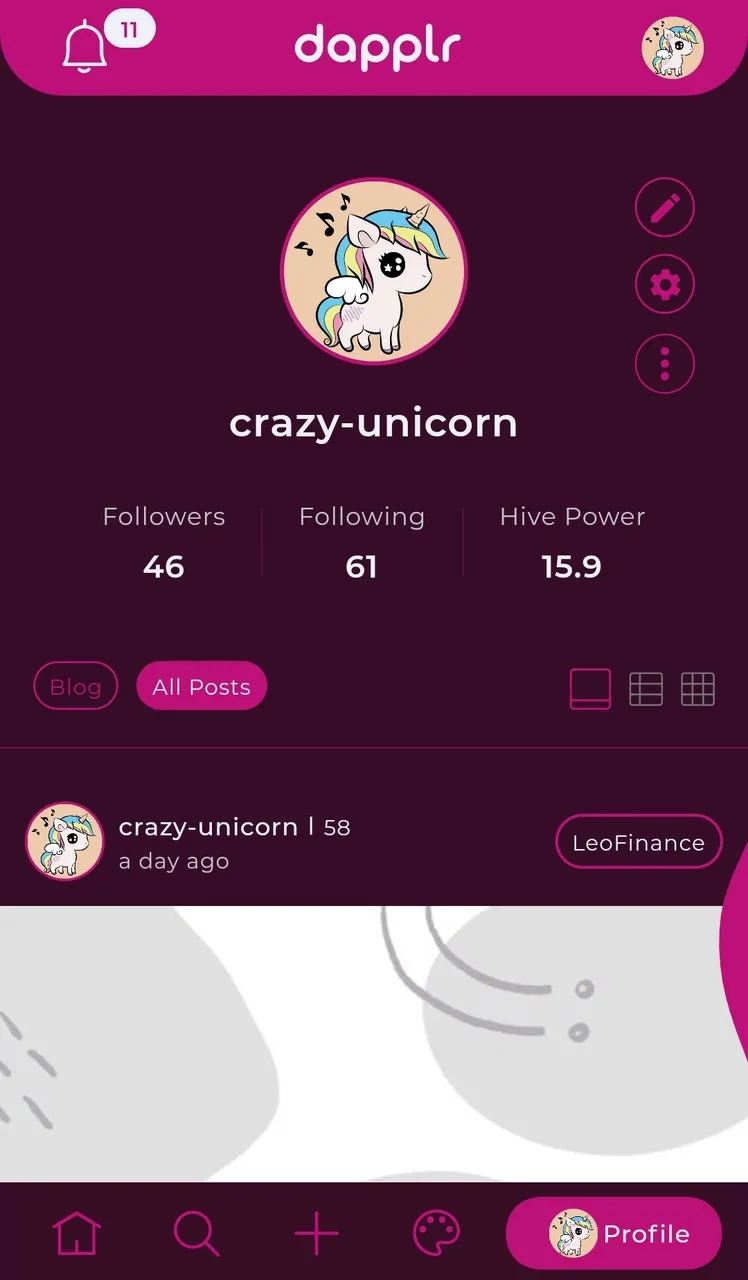Open the LeoFinance community tag
748x1280 pixels.
pyautogui.click(x=638, y=842)
